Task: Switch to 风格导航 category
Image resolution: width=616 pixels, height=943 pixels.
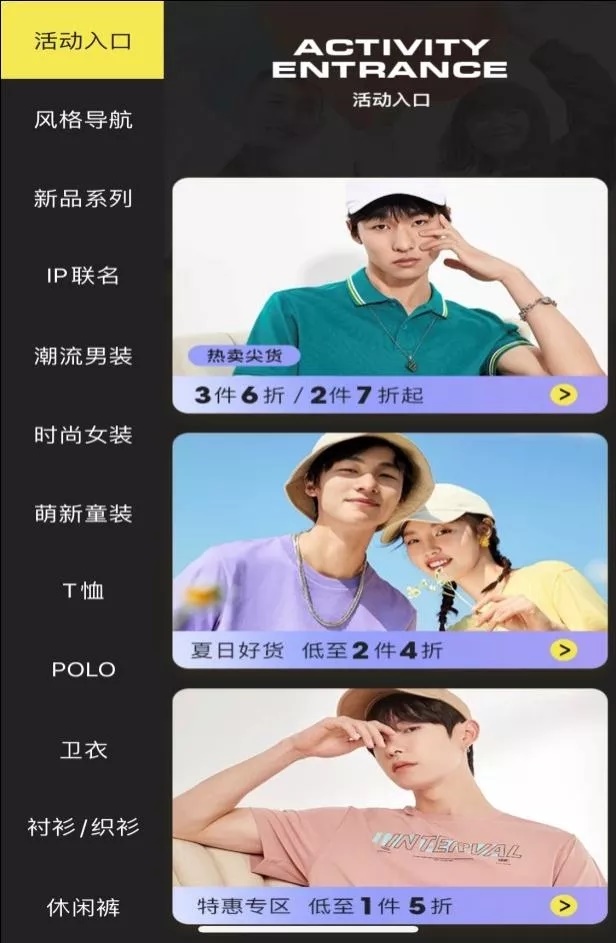Action: pos(82,121)
